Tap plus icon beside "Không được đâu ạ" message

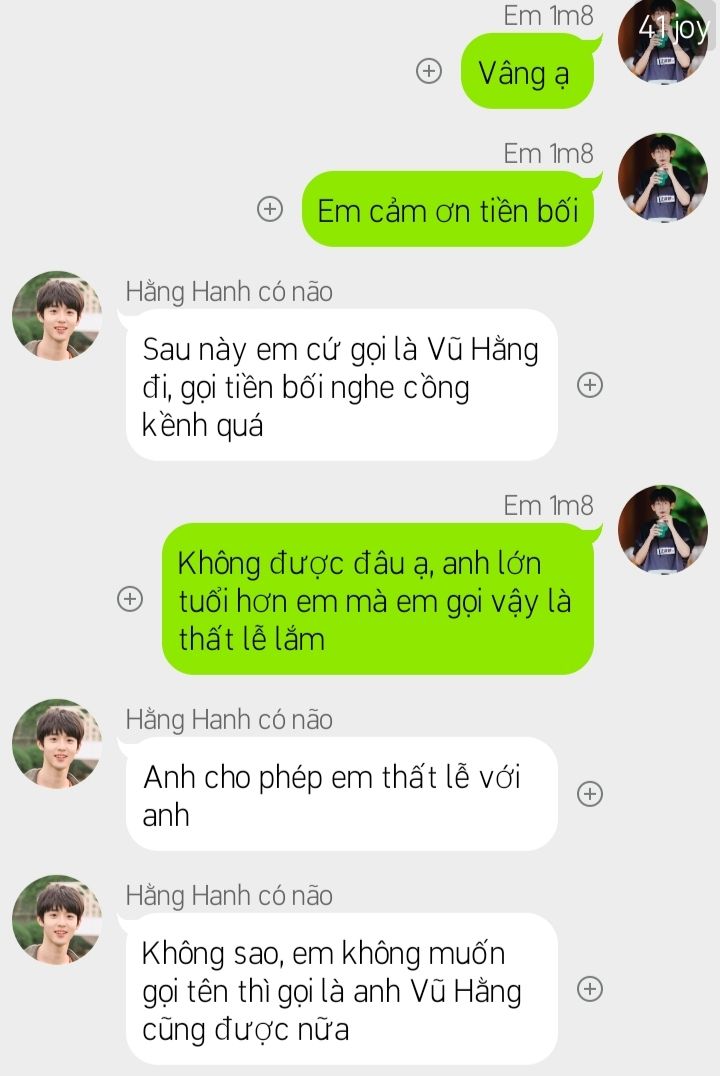click(130, 599)
